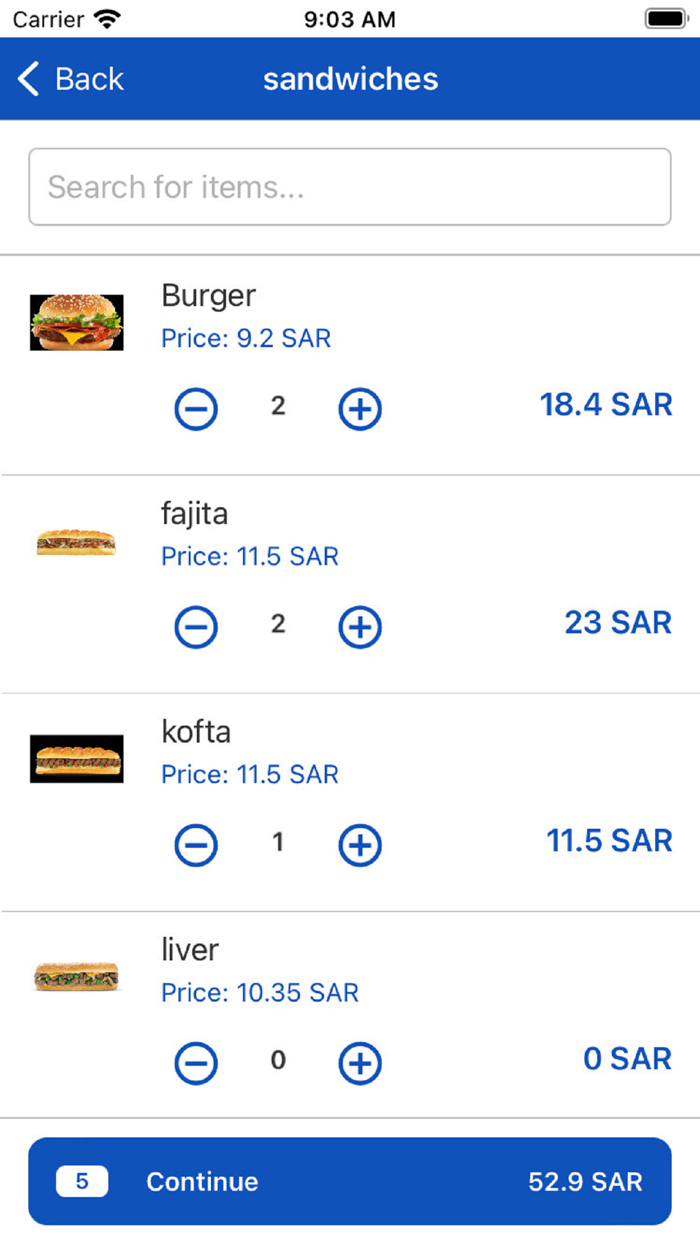This screenshot has height=1244, width=700.
Task: Add a liver sandwich to the order
Action: (360, 1063)
